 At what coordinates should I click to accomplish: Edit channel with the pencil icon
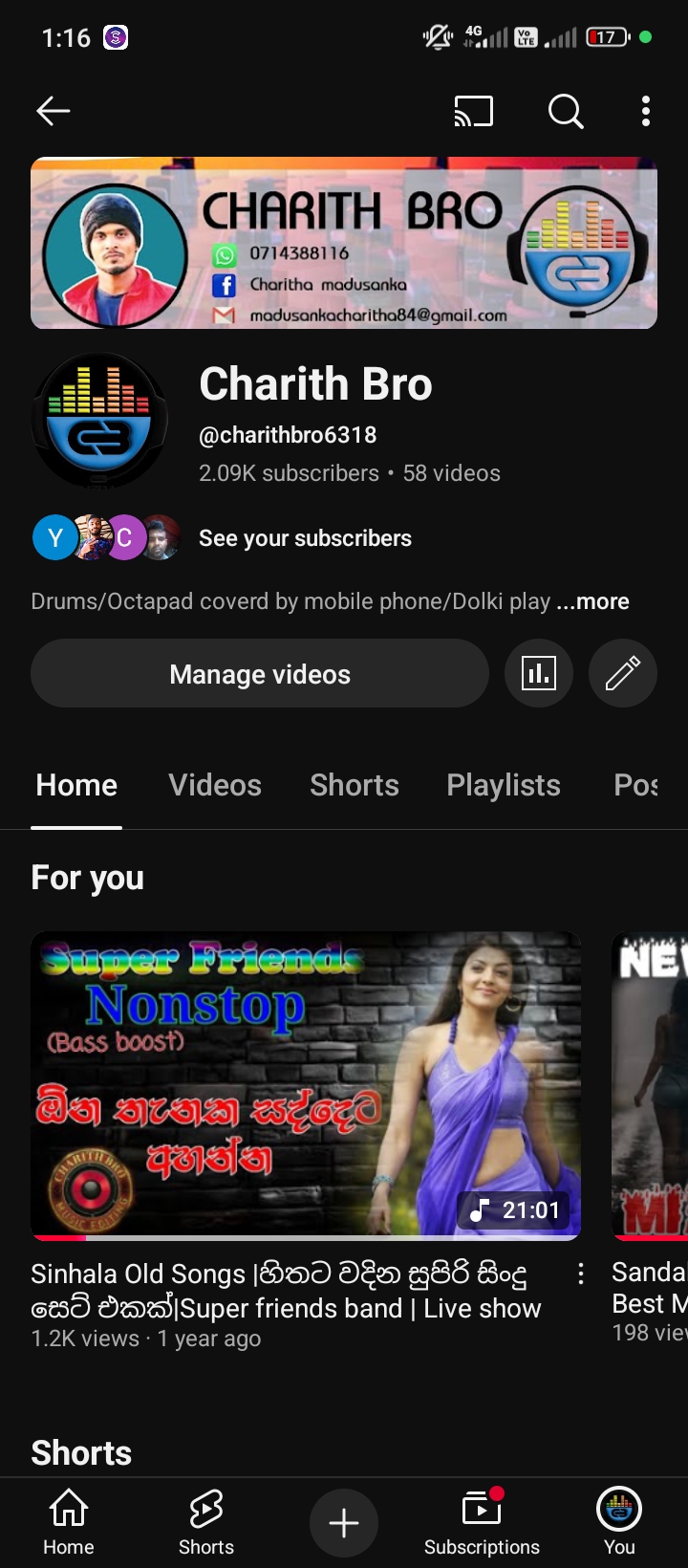pyautogui.click(x=622, y=674)
